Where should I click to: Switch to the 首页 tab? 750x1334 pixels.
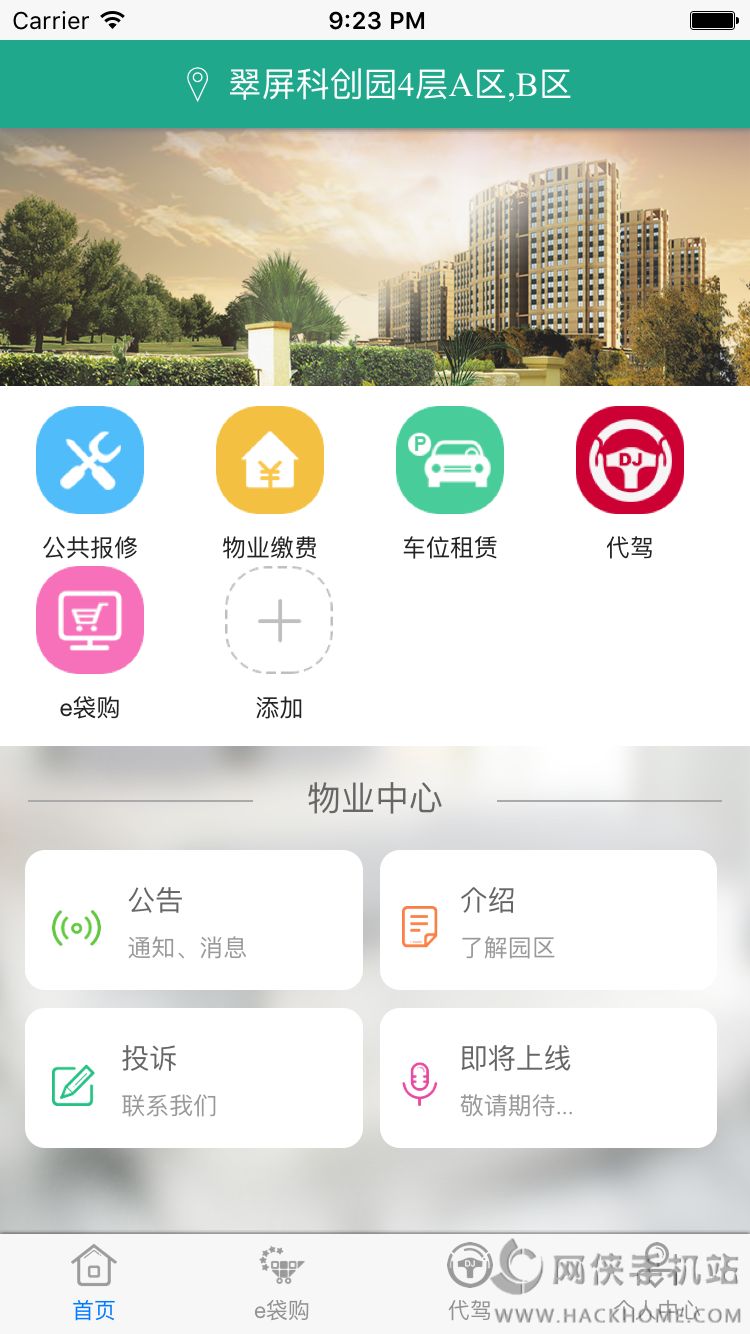pyautogui.click(x=93, y=1285)
